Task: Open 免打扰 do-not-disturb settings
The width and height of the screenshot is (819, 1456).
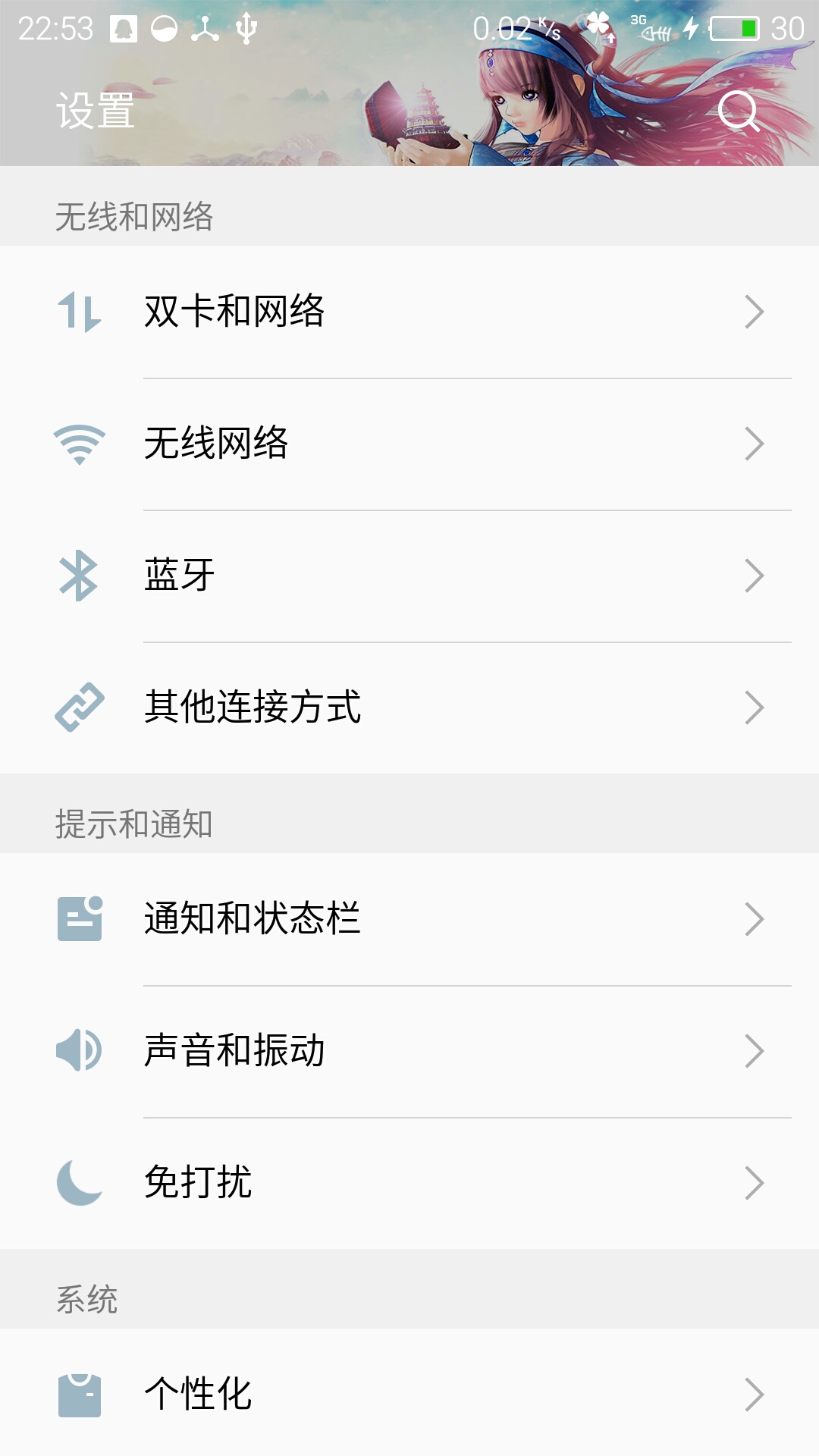Action: click(x=409, y=1183)
